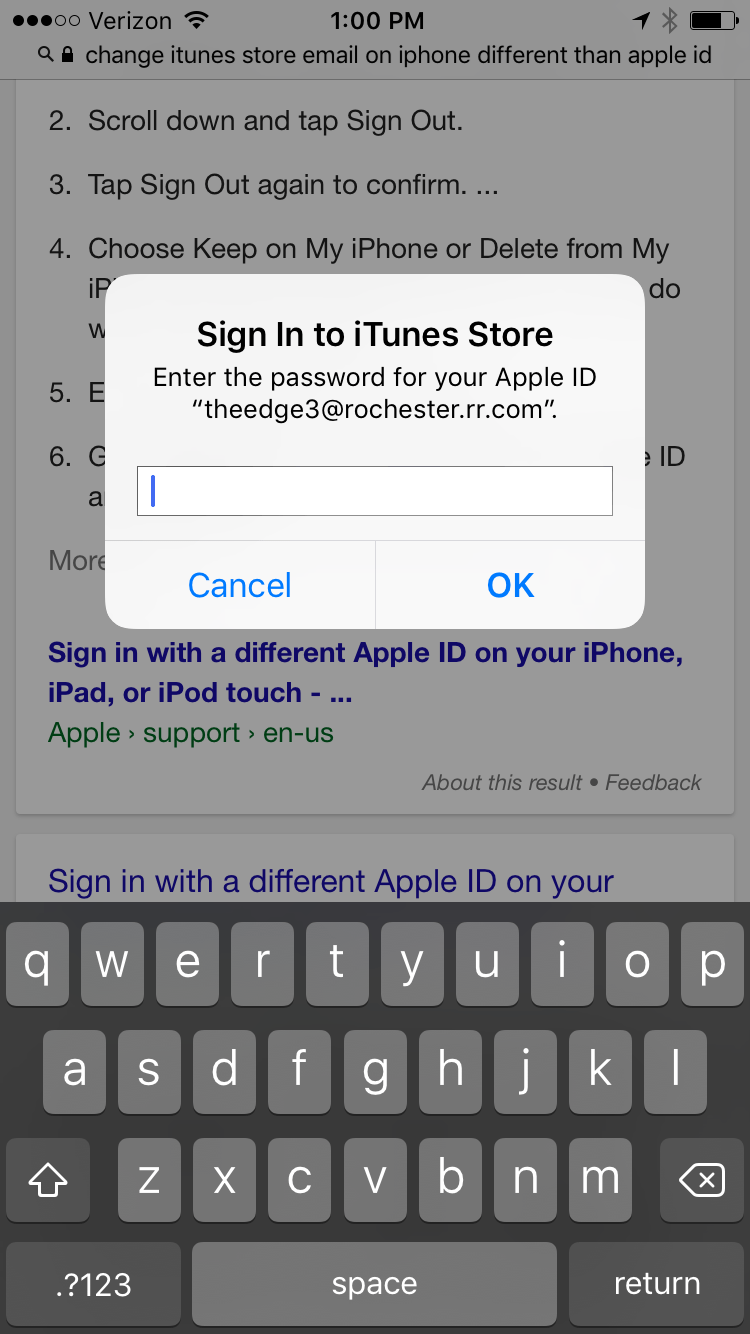Cancel the iTunes Store sign-in

[x=240, y=585]
